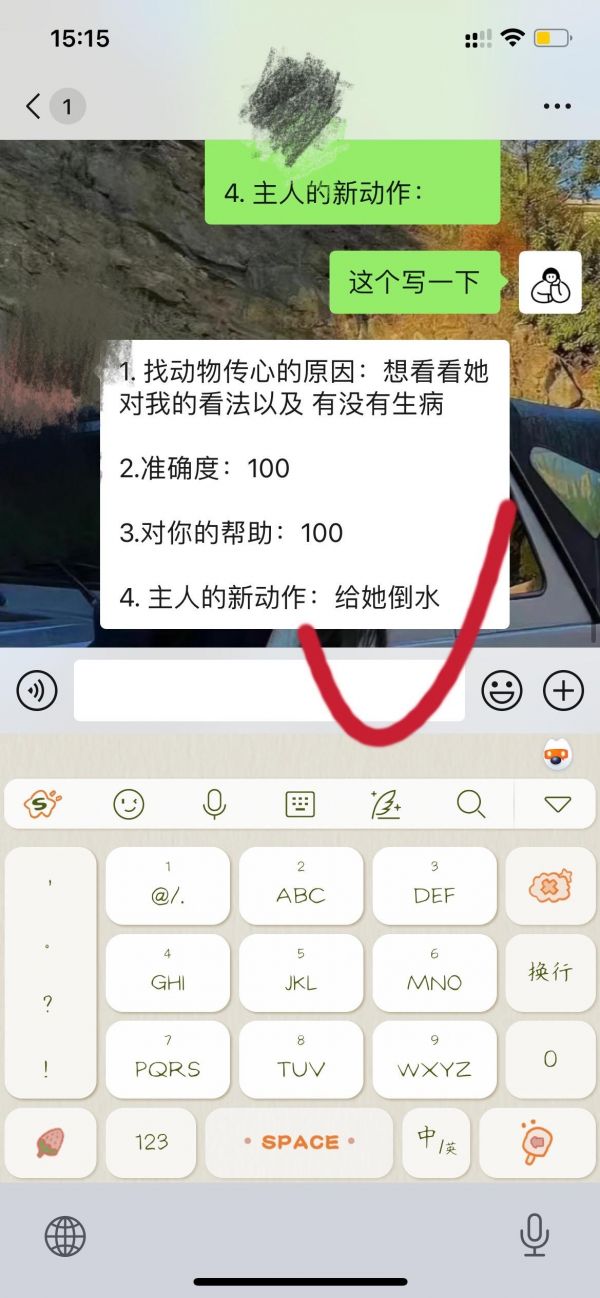
Task: Tap the 换行 newline key
Action: coord(550,972)
